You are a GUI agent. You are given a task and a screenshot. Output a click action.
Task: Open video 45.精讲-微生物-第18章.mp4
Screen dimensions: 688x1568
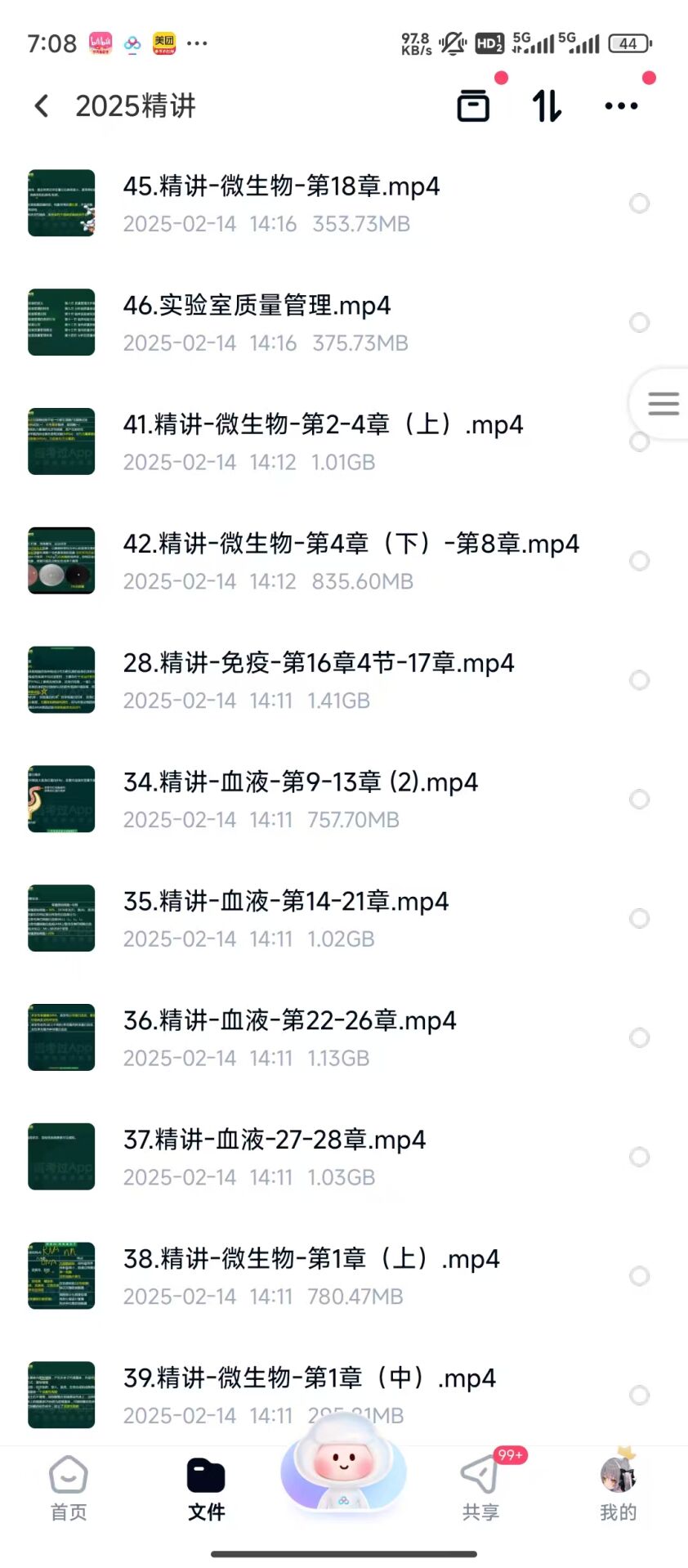point(281,187)
